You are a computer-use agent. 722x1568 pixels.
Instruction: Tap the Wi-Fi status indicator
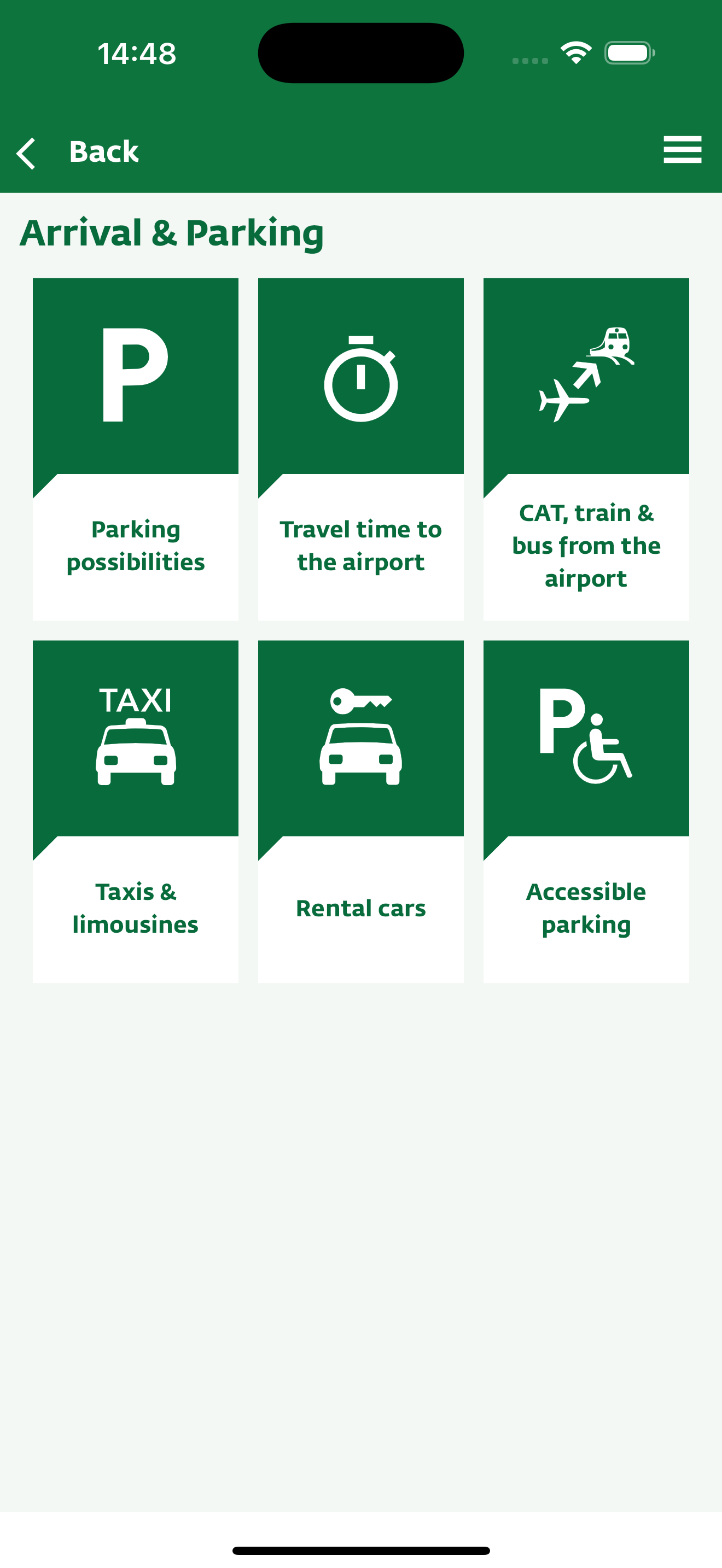575,54
